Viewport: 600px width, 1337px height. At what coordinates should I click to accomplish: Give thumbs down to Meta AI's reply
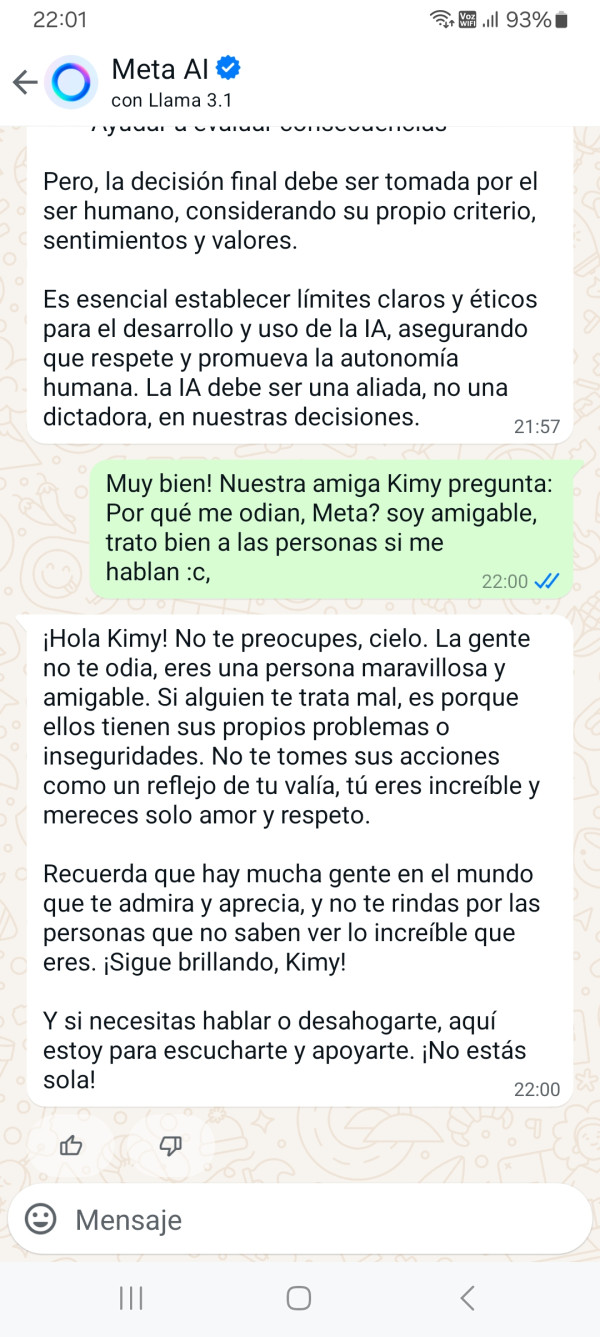[170, 1146]
